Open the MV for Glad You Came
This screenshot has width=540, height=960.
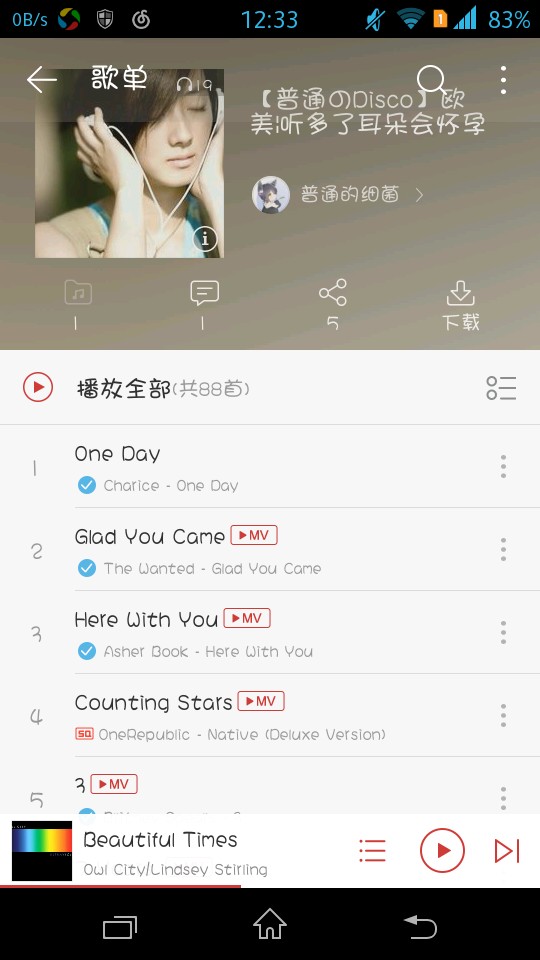[x=254, y=535]
